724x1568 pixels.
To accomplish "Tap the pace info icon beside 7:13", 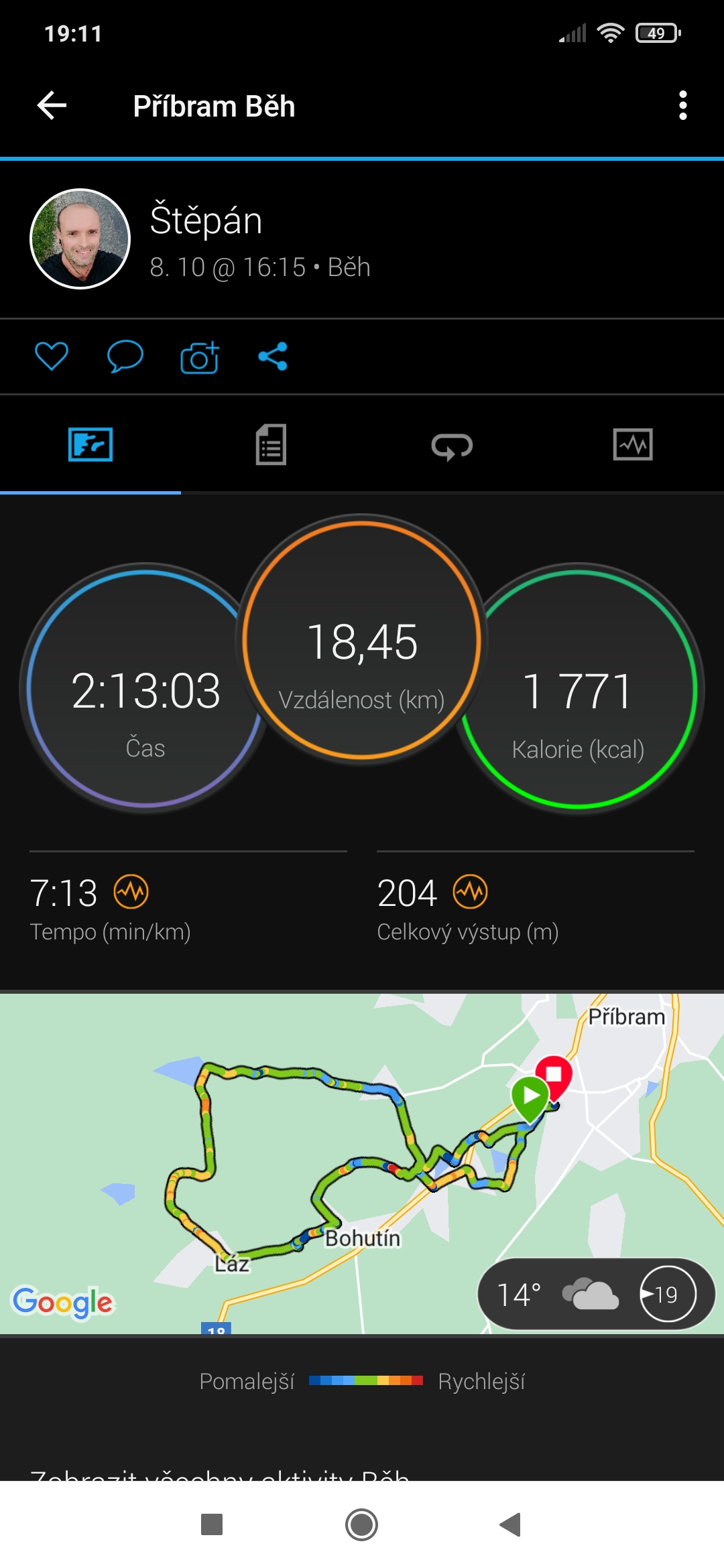I will pos(131,892).
